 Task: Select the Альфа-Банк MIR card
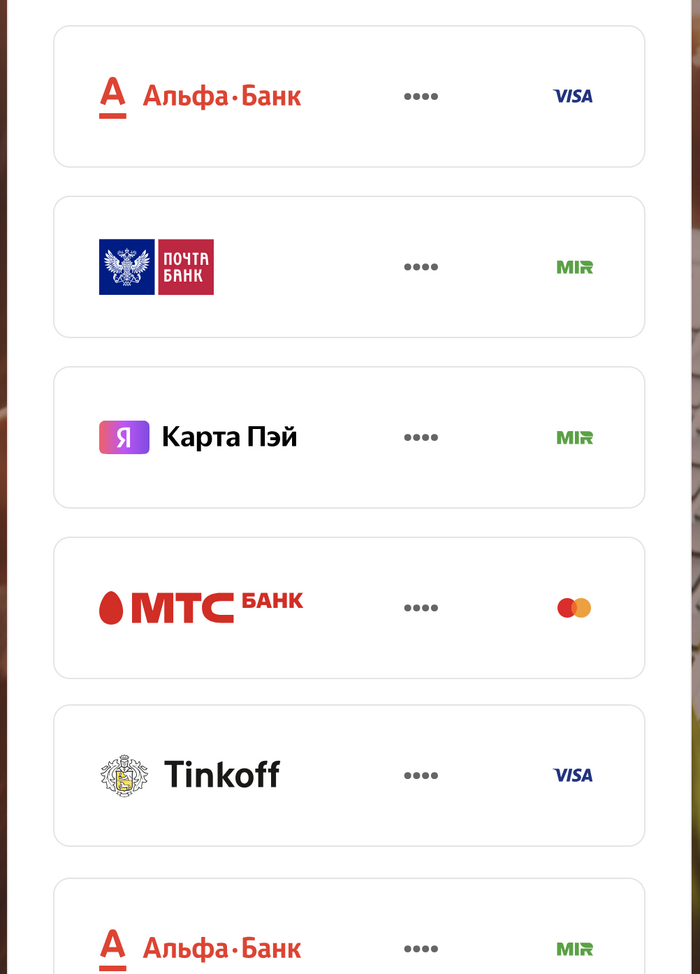pyautogui.click(x=349, y=940)
